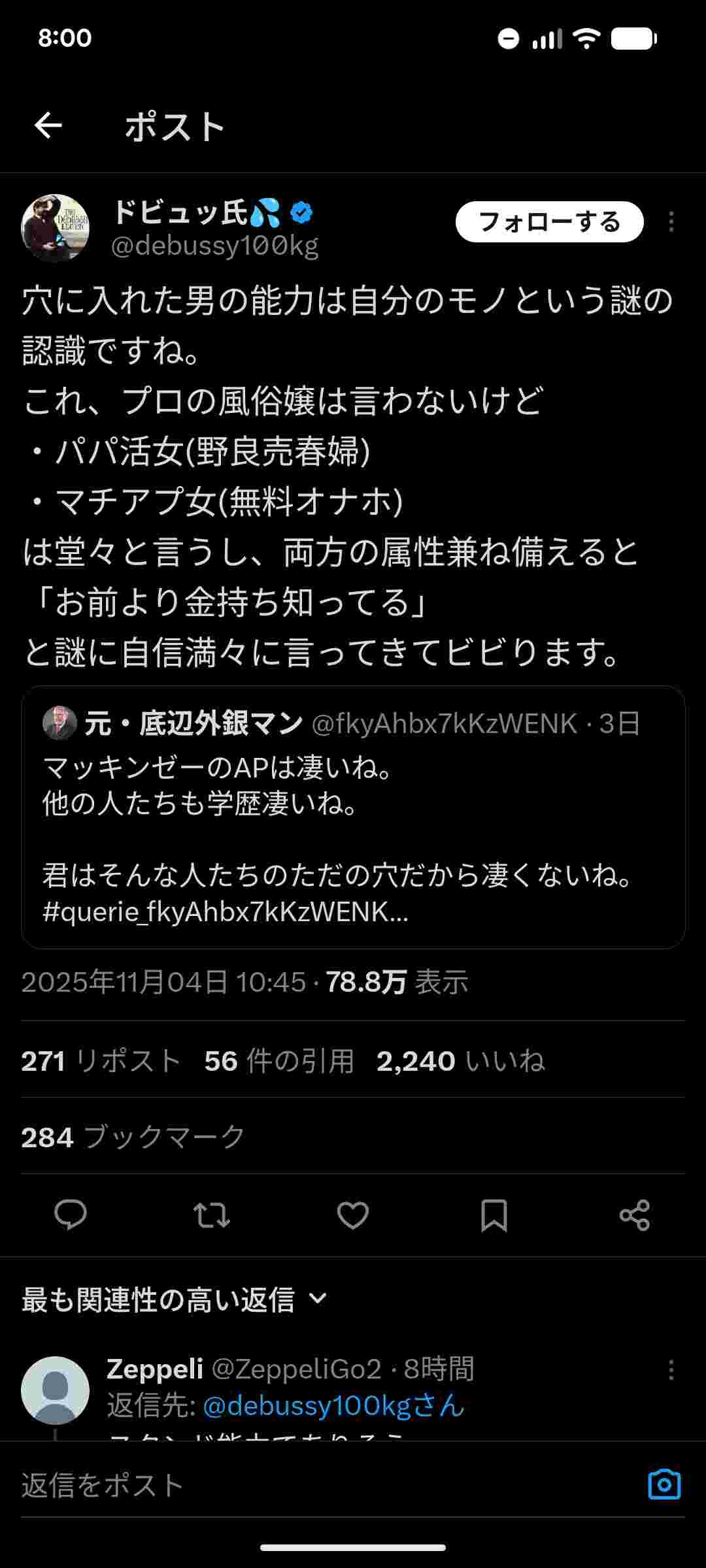
Task: Repost using the arrows icon
Action: coord(212,1215)
